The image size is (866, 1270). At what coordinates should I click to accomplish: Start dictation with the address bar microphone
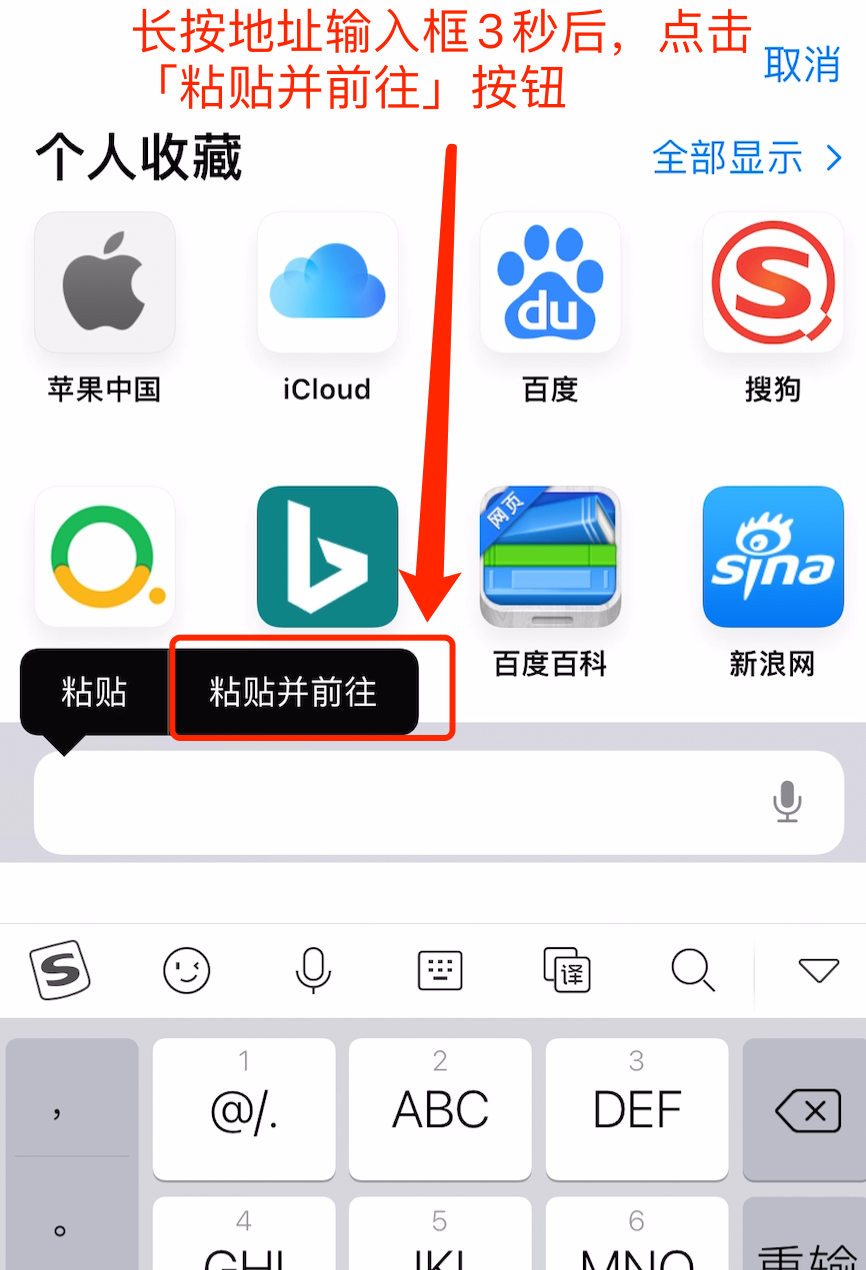pos(788,802)
